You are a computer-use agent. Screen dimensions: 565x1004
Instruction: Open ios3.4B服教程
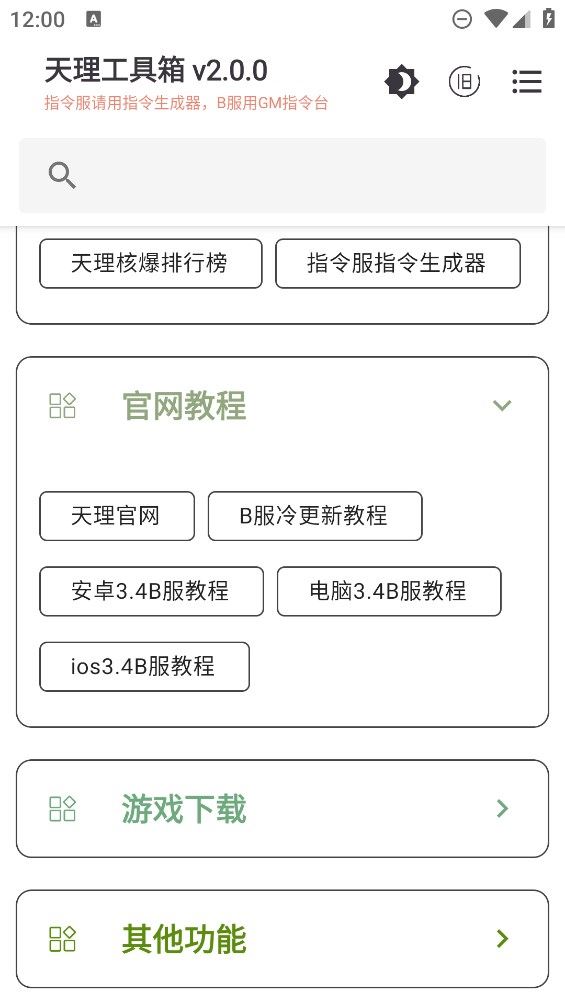coord(144,667)
